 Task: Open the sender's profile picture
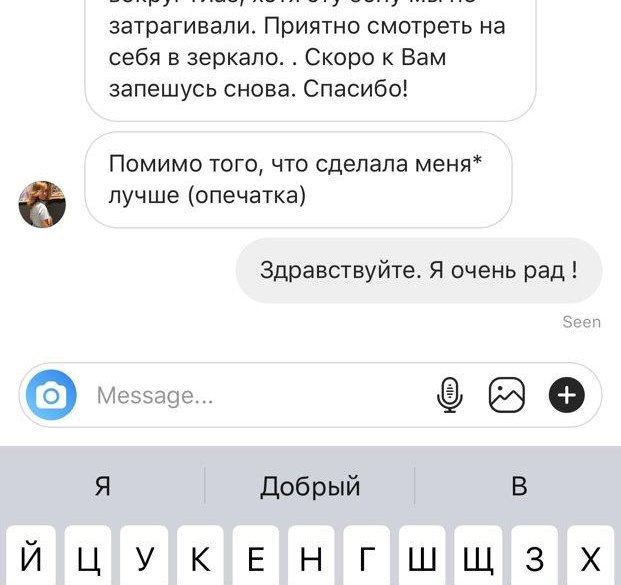[x=43, y=204]
